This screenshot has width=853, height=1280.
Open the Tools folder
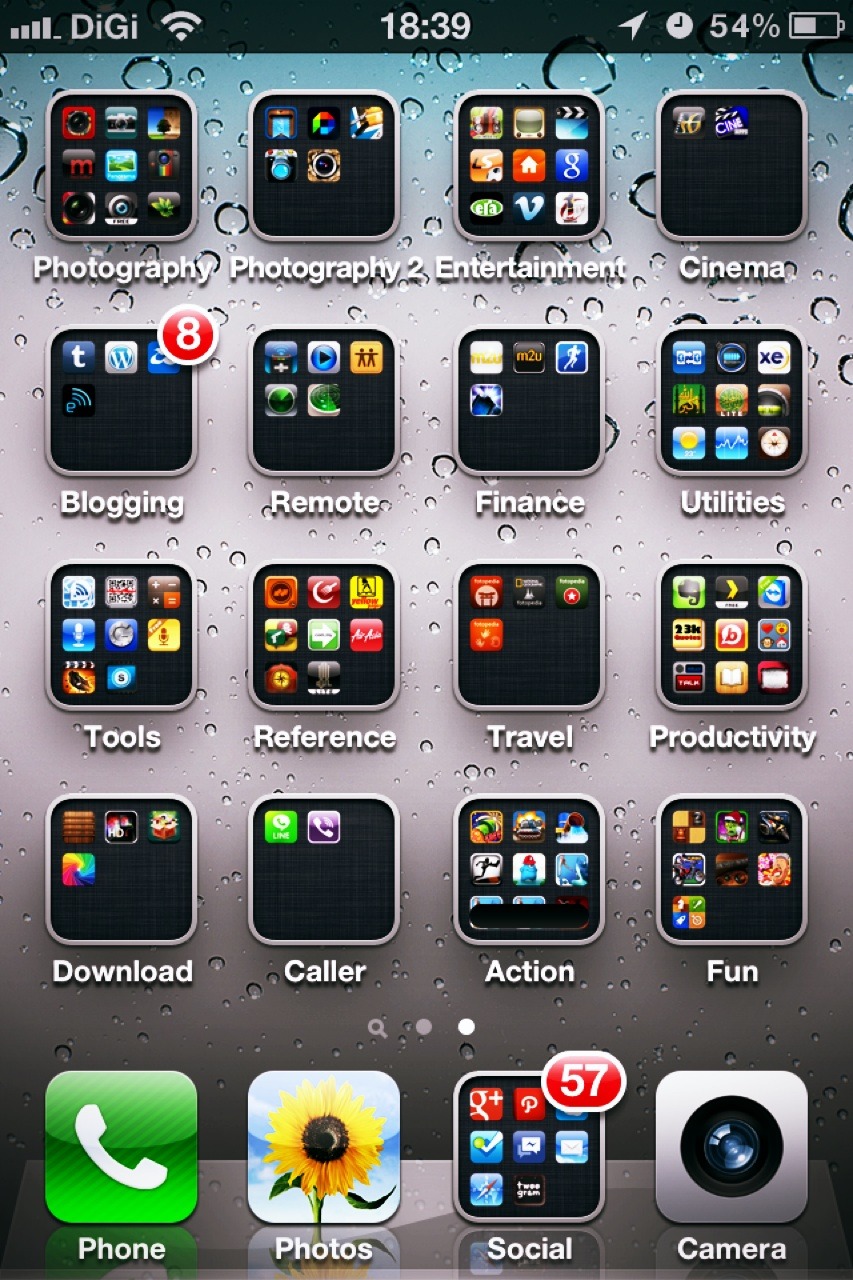pos(121,635)
